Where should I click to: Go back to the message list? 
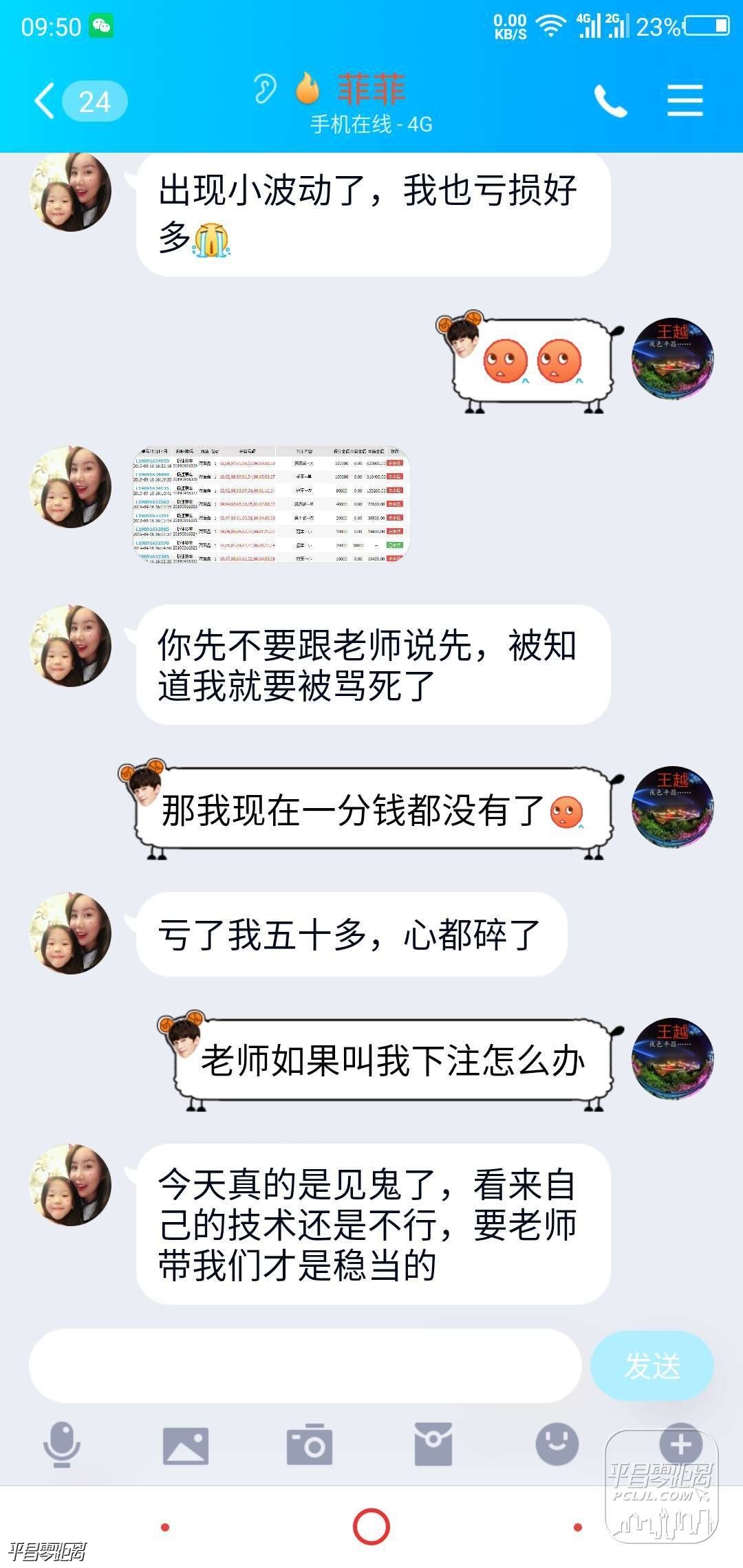[45, 102]
